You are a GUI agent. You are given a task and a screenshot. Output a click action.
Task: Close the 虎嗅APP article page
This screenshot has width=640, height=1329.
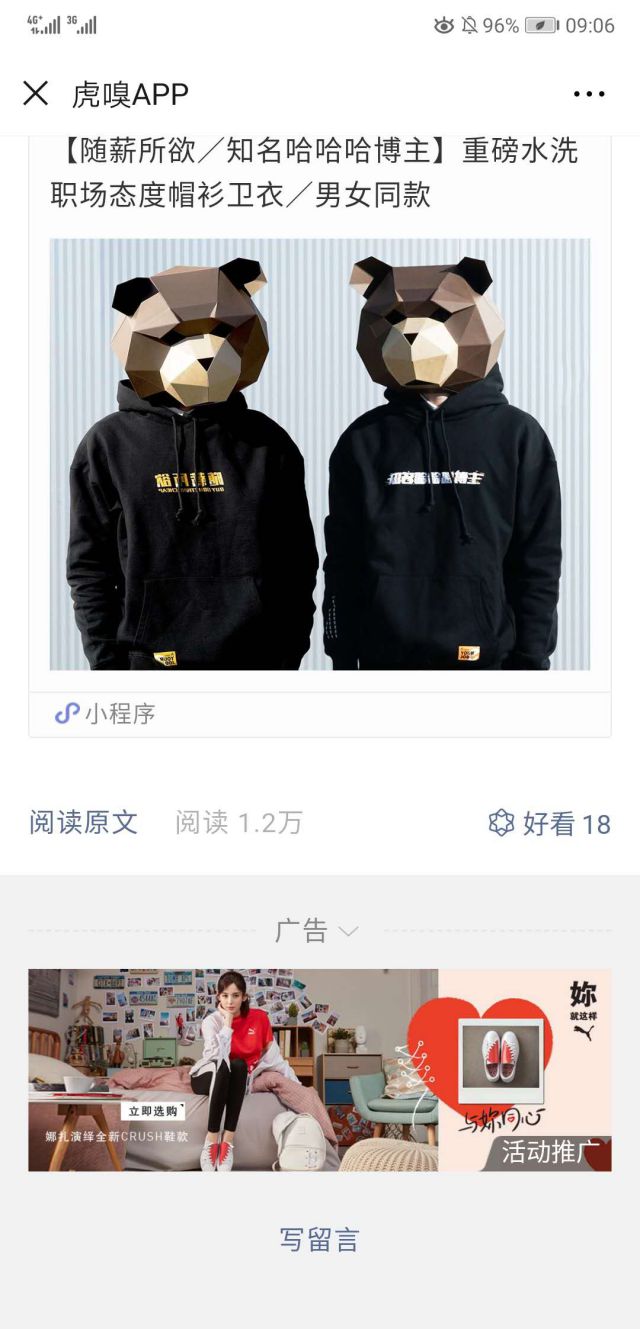(x=36, y=94)
